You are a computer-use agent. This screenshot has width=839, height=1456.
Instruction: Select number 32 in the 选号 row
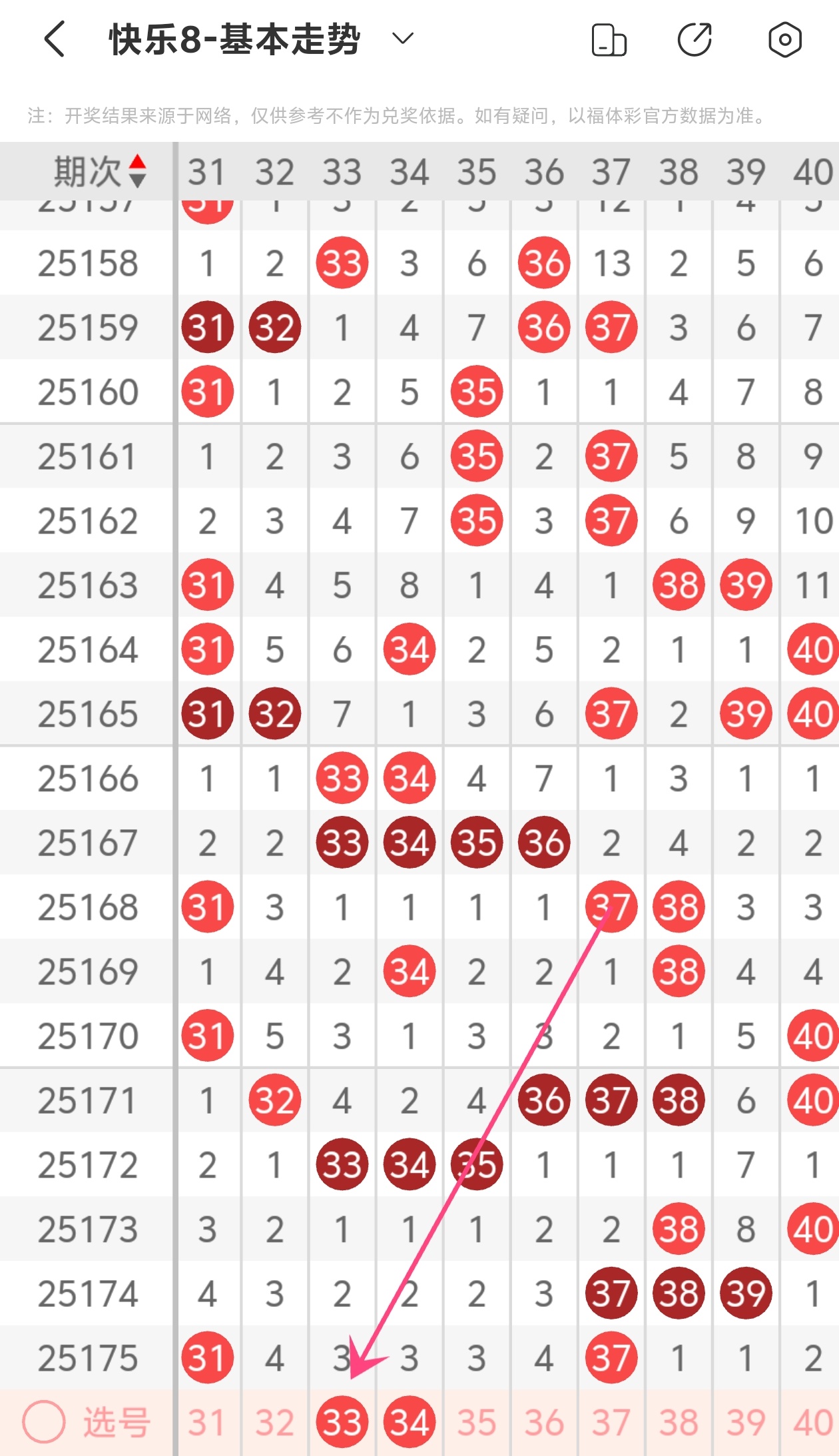coord(274,1423)
